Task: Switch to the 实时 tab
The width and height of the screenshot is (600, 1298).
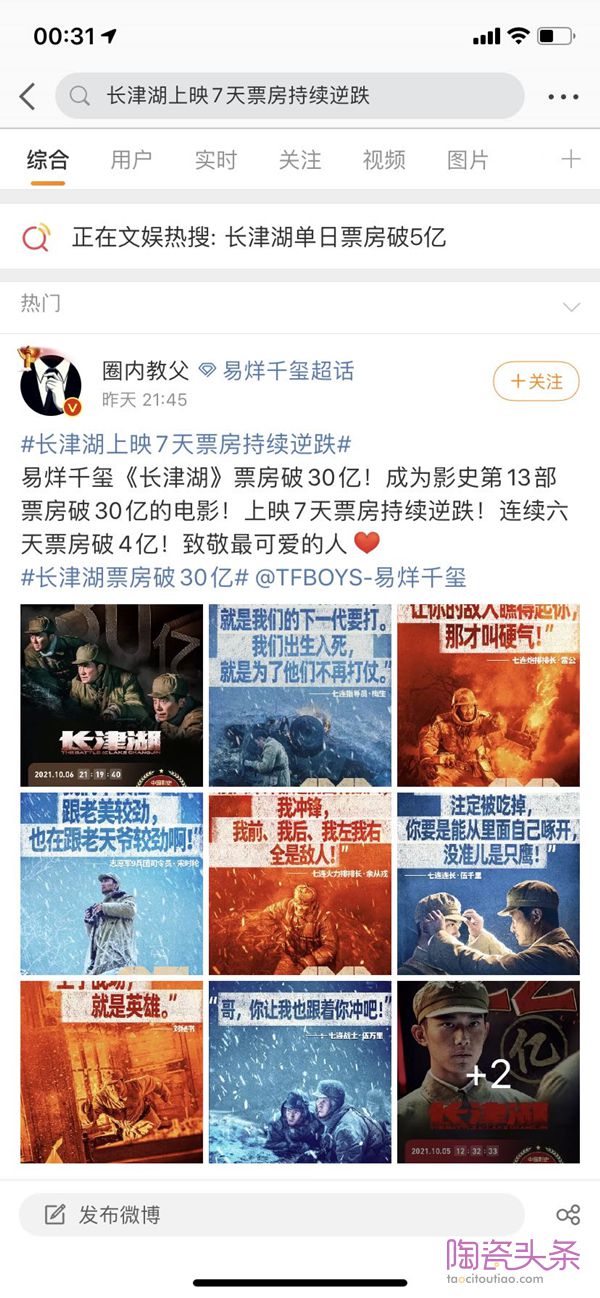Action: click(215, 160)
